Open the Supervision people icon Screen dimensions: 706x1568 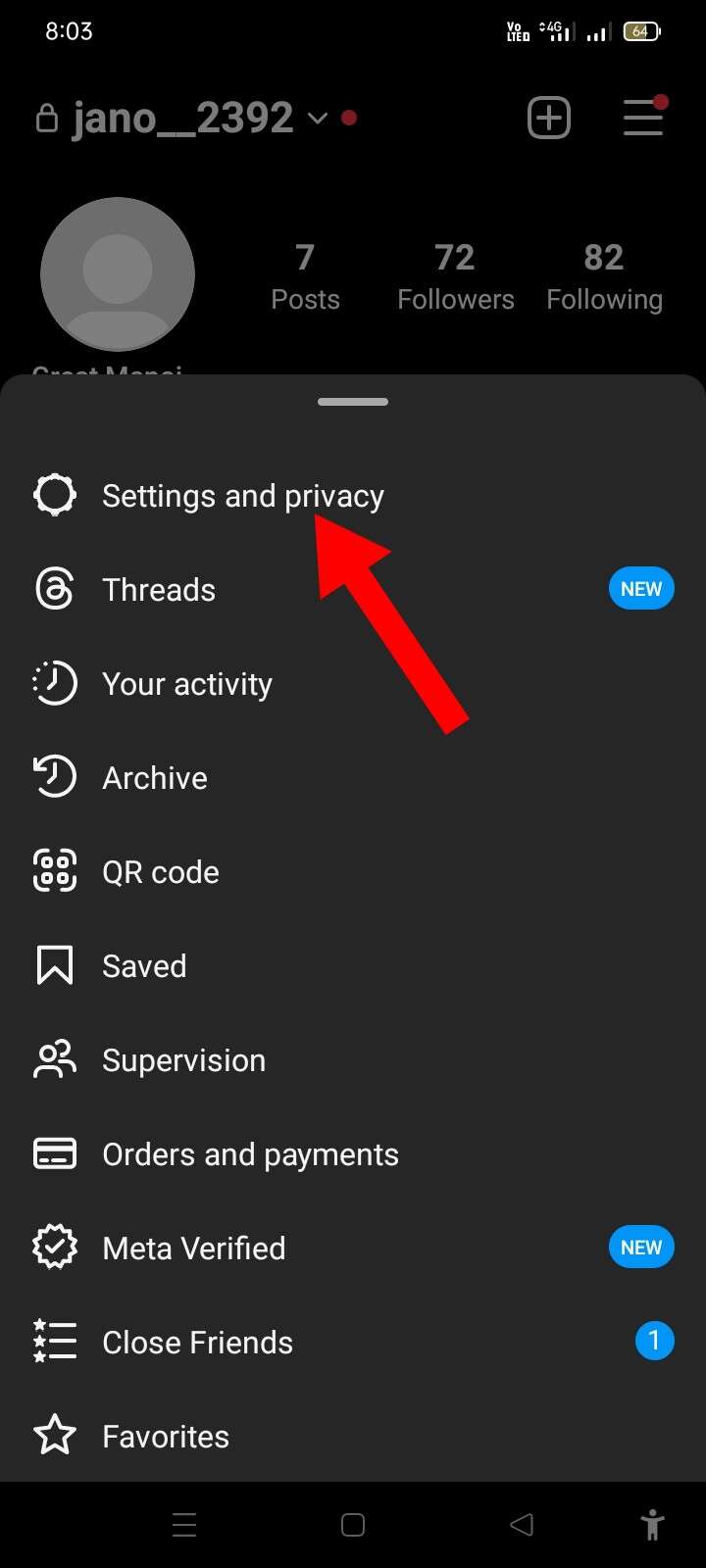(x=55, y=1059)
